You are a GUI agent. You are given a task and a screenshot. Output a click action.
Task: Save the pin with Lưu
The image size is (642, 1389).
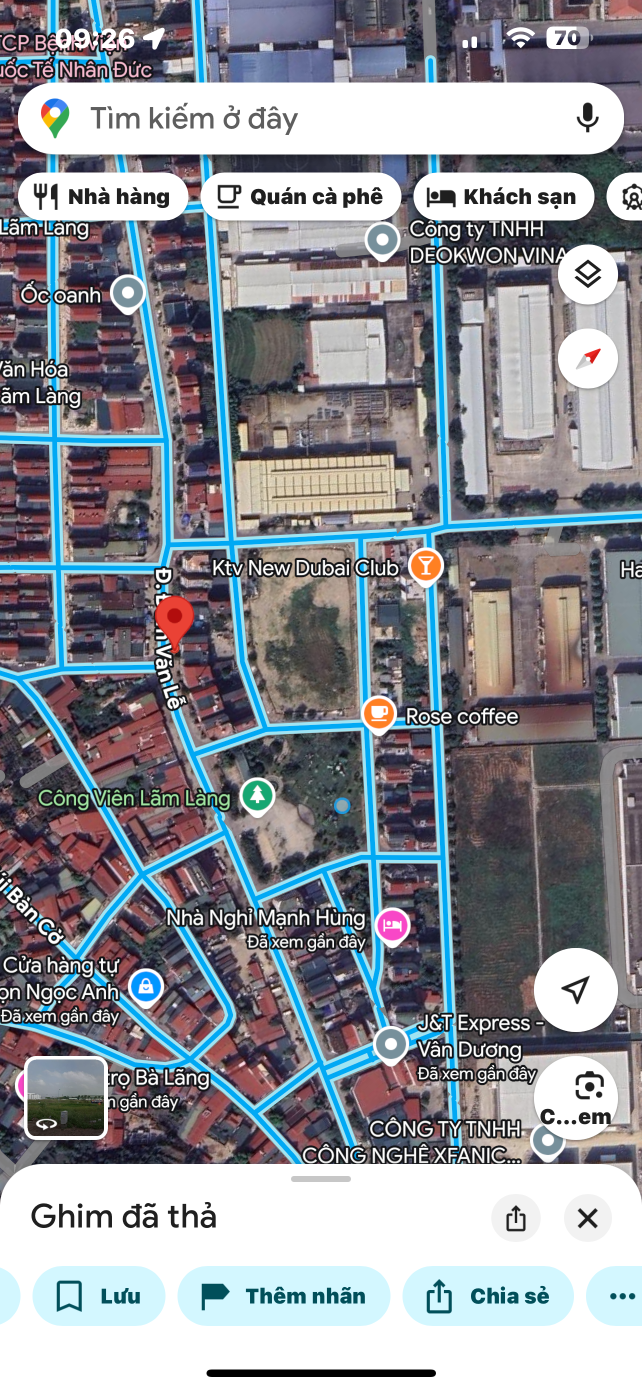coord(98,1296)
